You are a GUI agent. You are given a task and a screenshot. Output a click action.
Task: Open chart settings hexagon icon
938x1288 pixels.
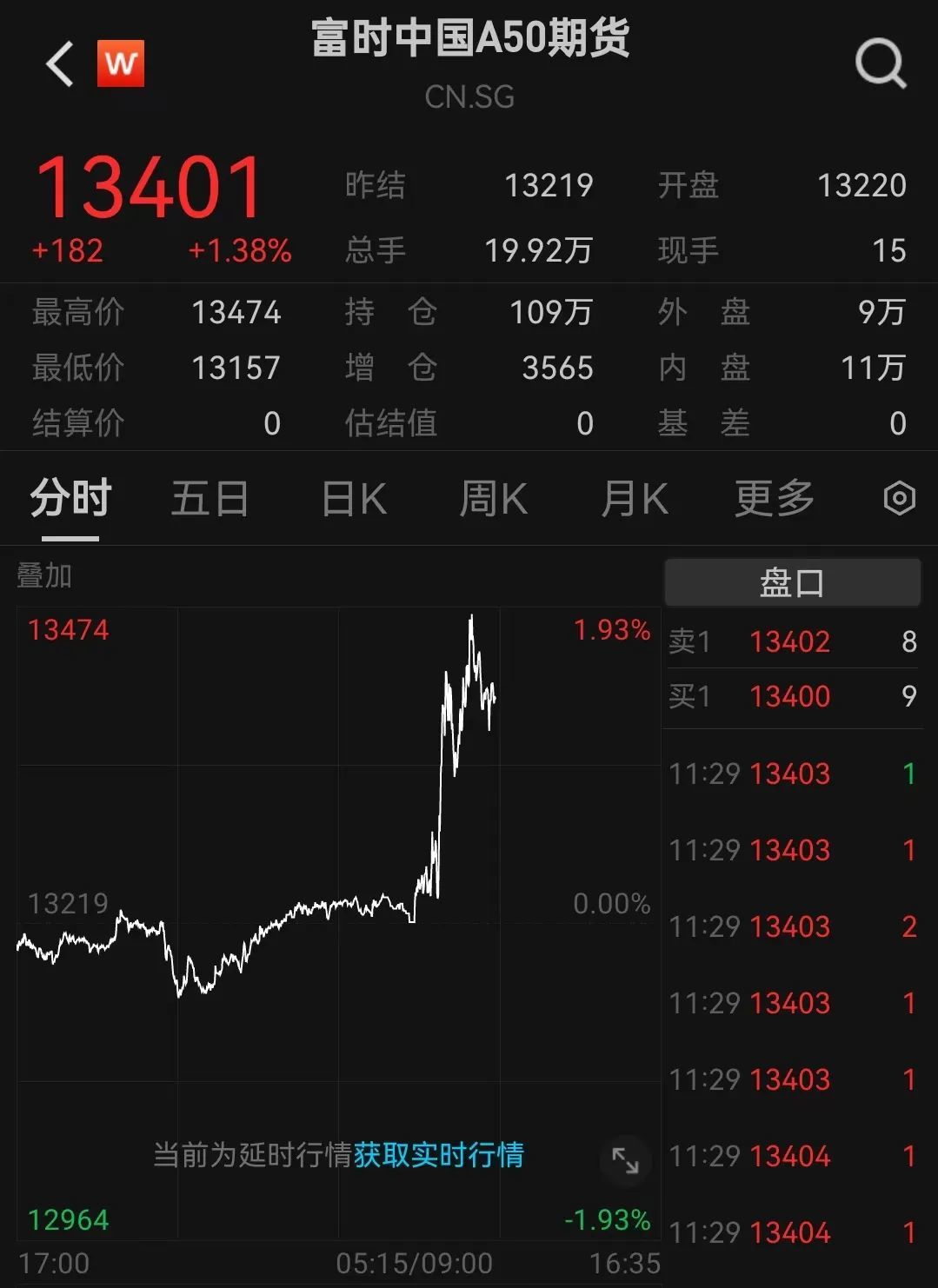[x=899, y=499]
